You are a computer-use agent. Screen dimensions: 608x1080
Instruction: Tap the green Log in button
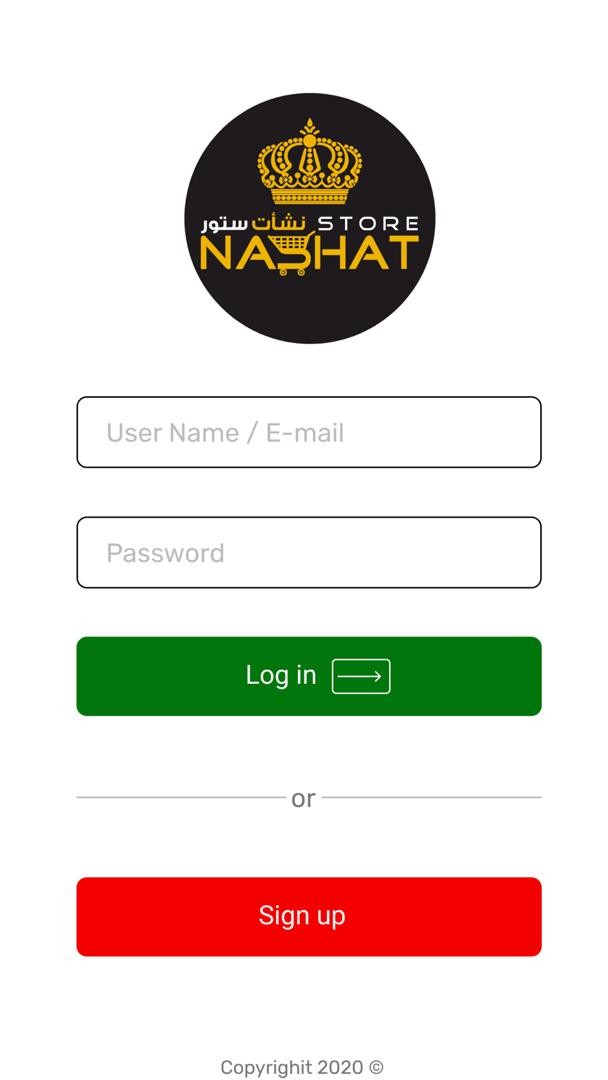click(308, 676)
